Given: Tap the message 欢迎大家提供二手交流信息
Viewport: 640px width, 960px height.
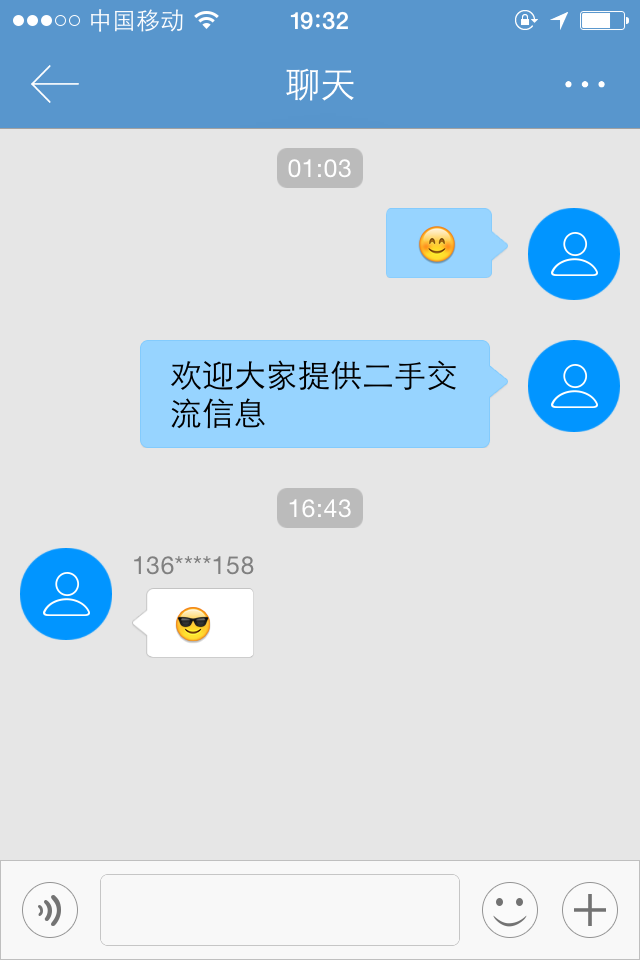Looking at the screenshot, I should (x=315, y=394).
